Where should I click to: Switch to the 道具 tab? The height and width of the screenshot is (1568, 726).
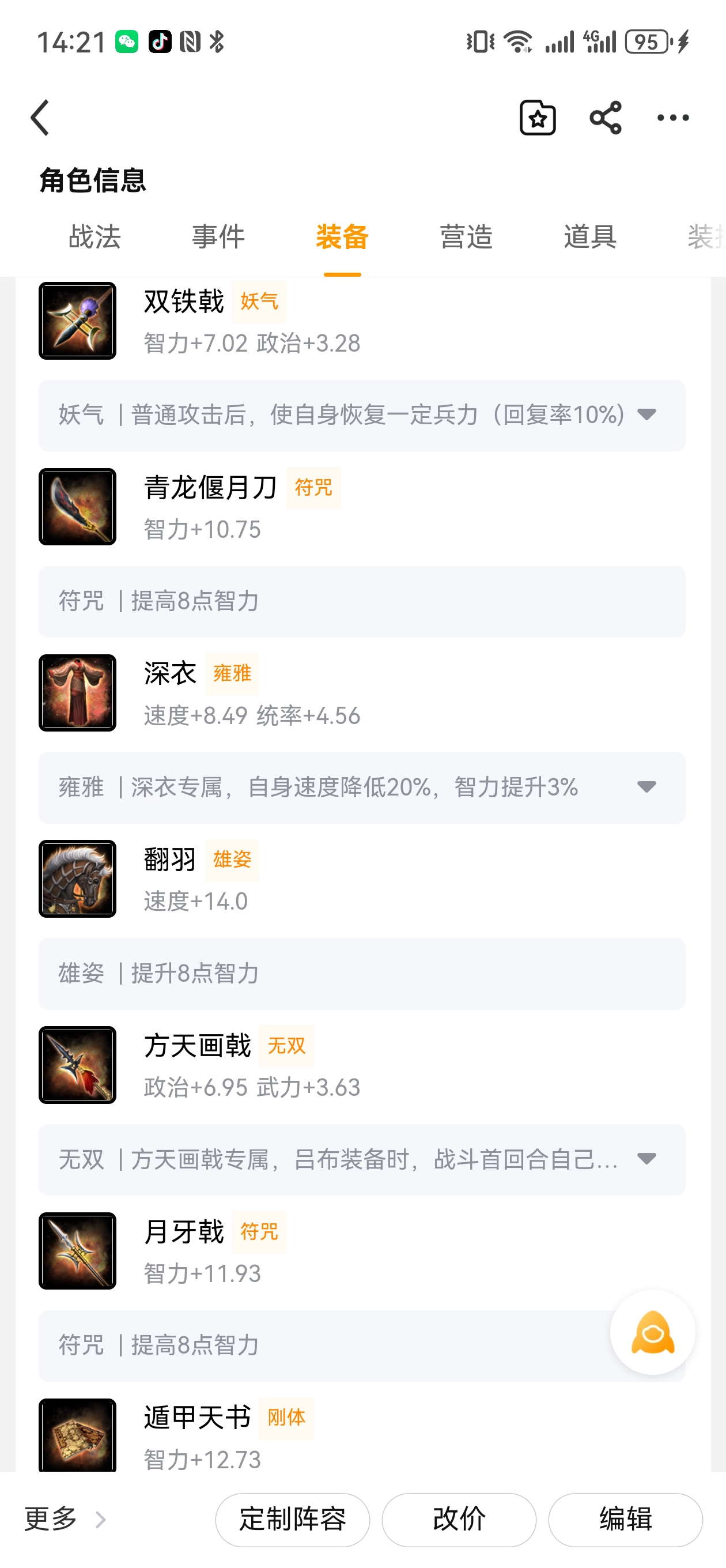point(589,236)
